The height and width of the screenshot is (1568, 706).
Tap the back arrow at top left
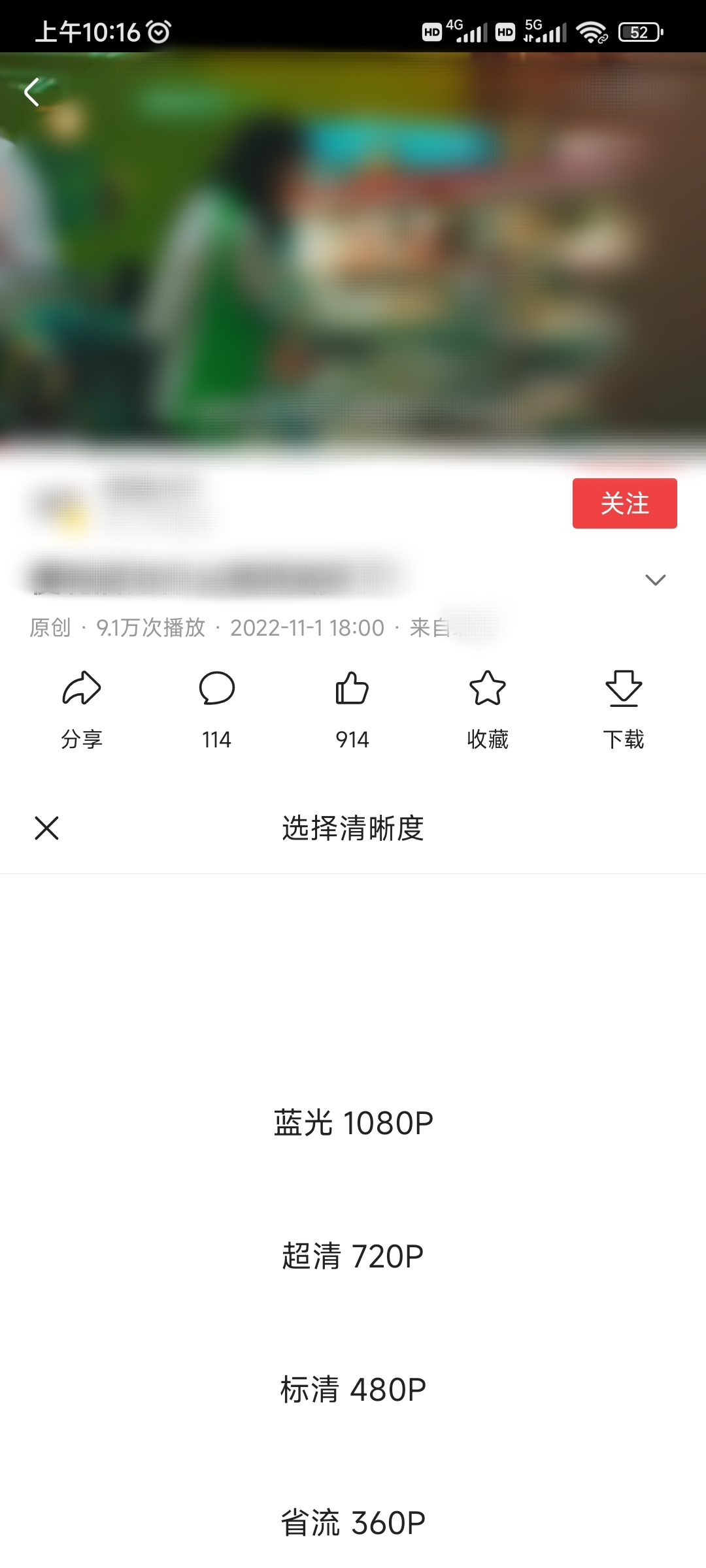pyautogui.click(x=31, y=93)
